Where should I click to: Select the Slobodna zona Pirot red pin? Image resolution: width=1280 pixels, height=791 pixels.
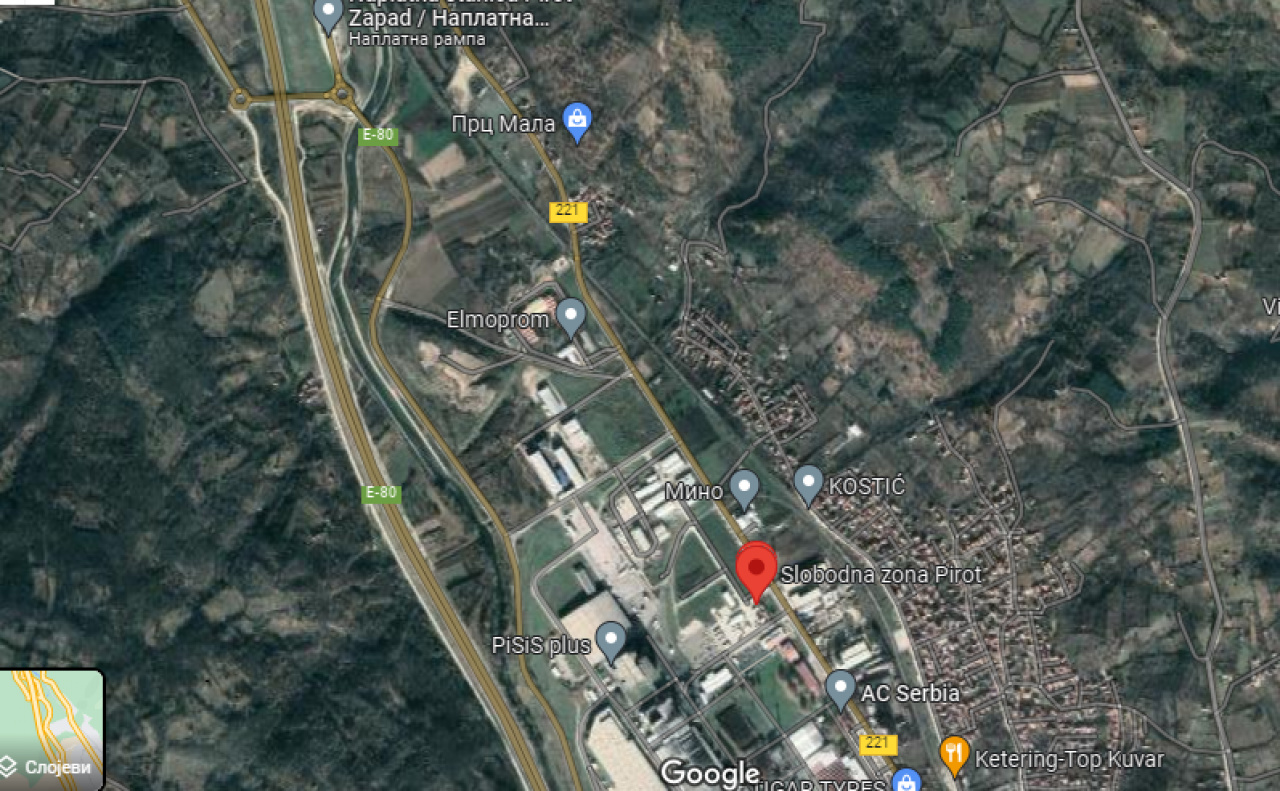[756, 569]
